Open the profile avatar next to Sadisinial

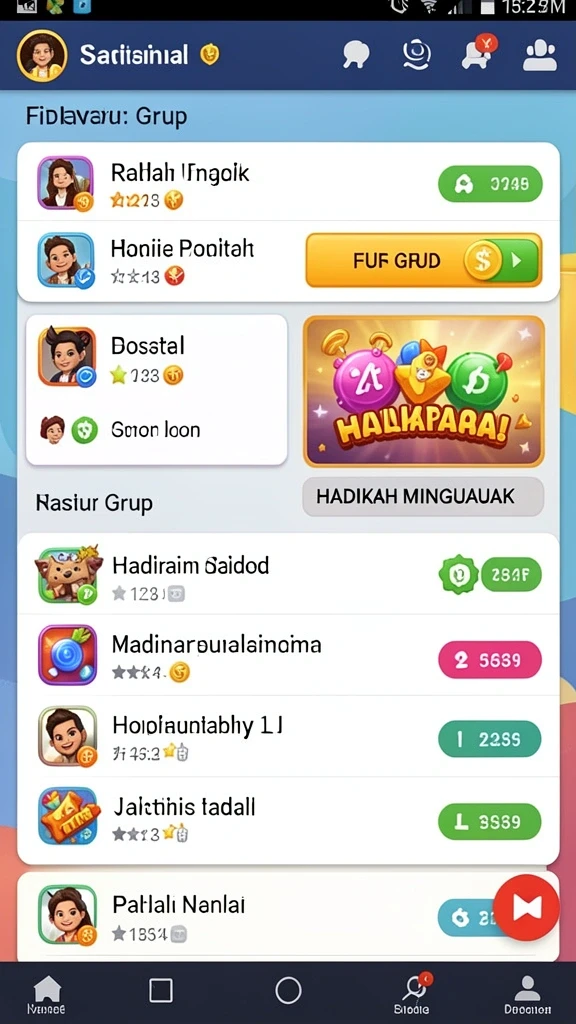(x=42, y=56)
